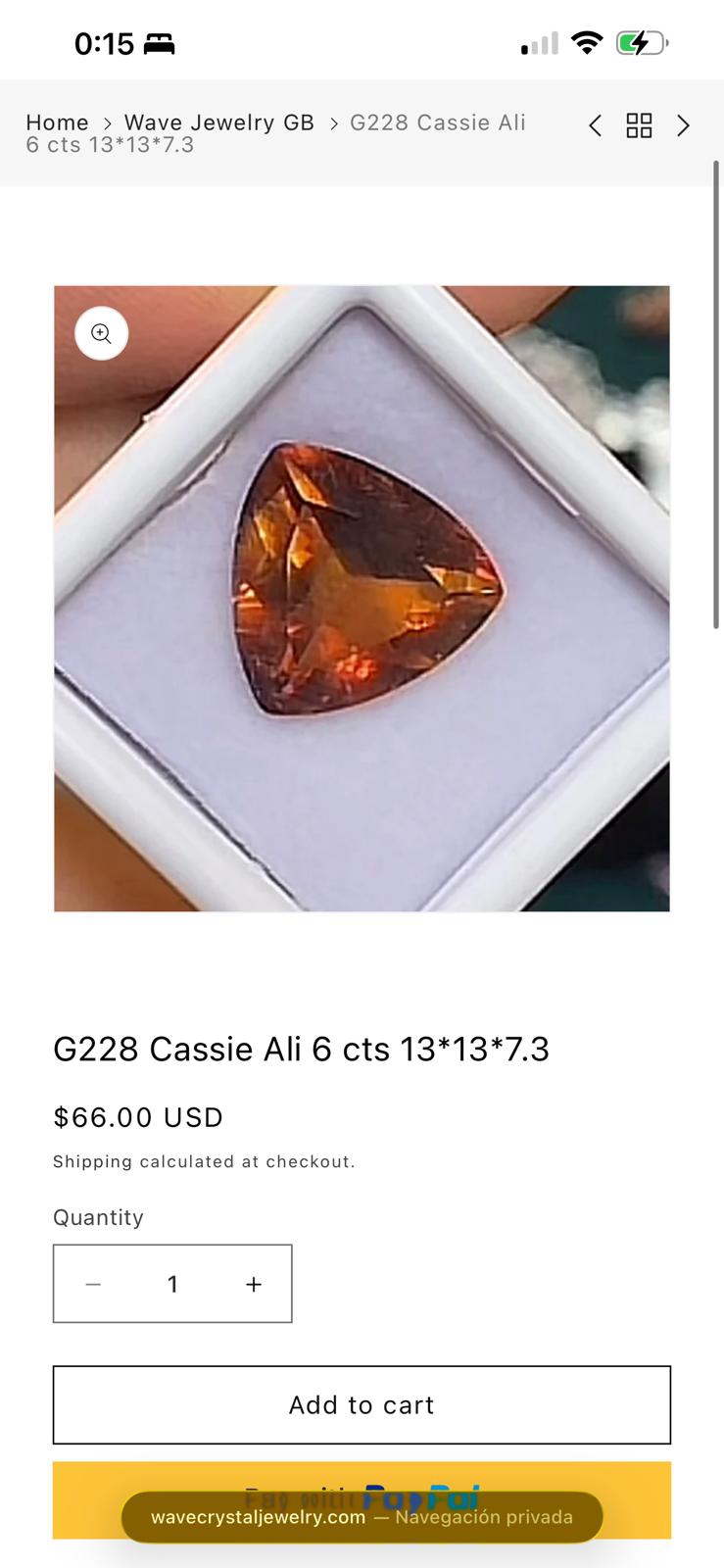Go to the next product arrow
Screen dimensions: 724x1568
[684, 125]
